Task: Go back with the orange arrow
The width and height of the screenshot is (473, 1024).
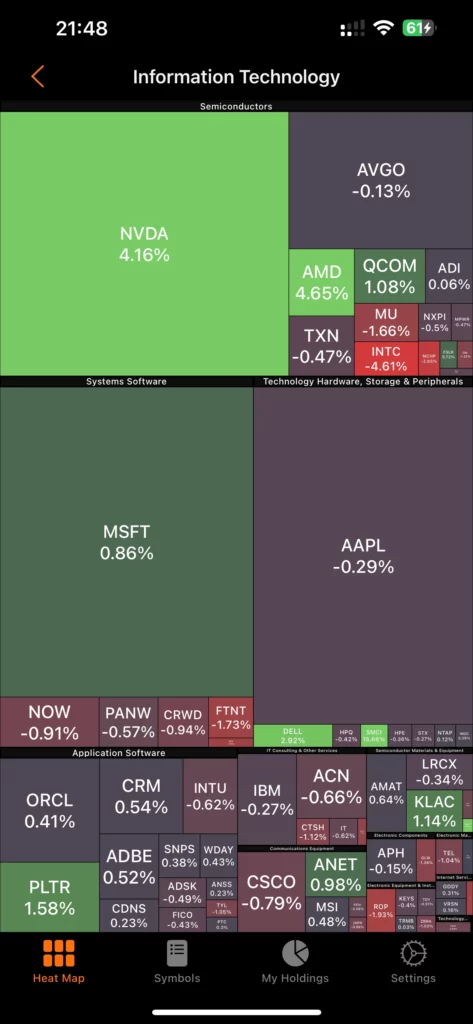Action: click(37, 76)
